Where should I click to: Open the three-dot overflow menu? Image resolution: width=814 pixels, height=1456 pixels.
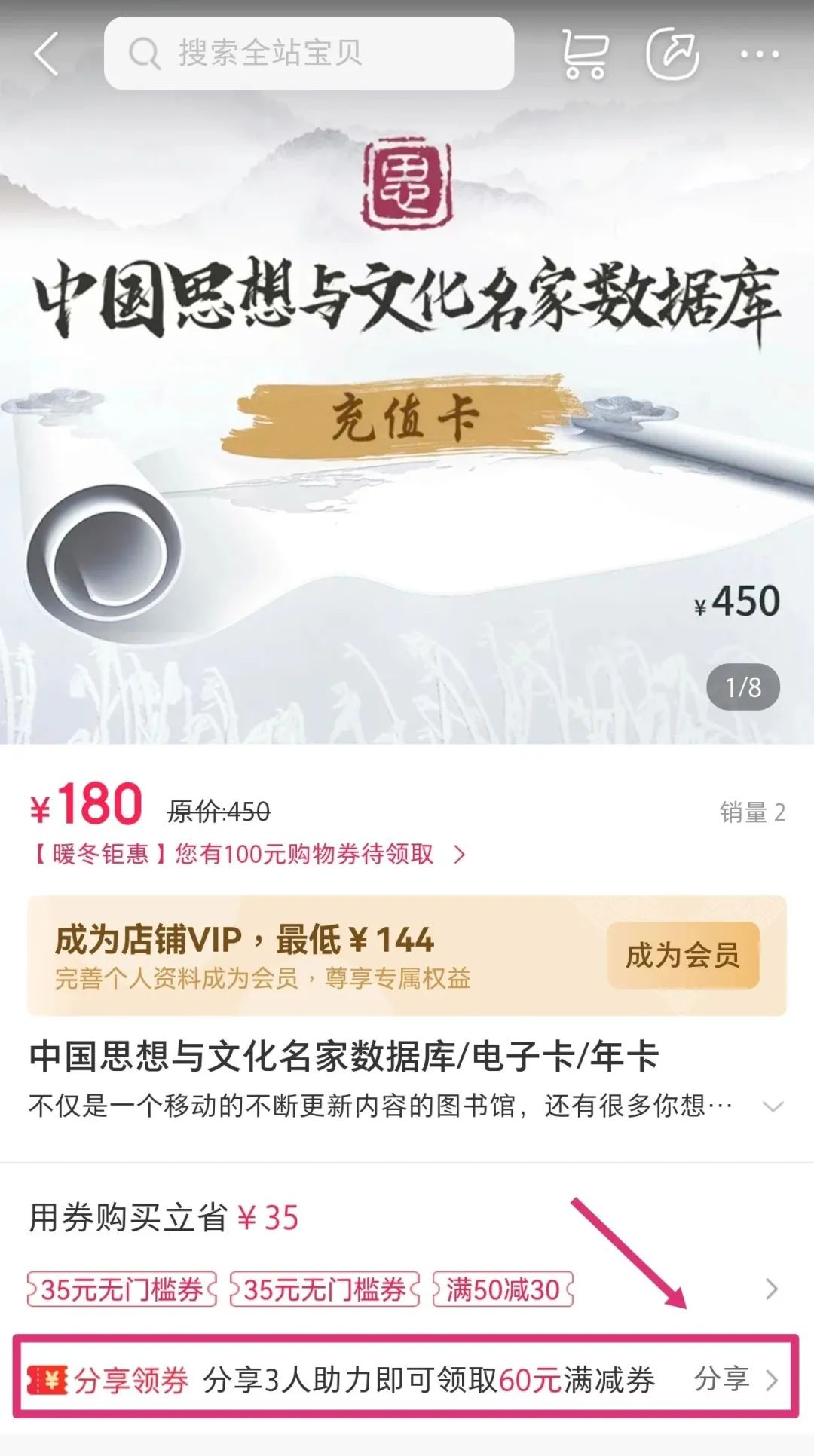tap(759, 54)
